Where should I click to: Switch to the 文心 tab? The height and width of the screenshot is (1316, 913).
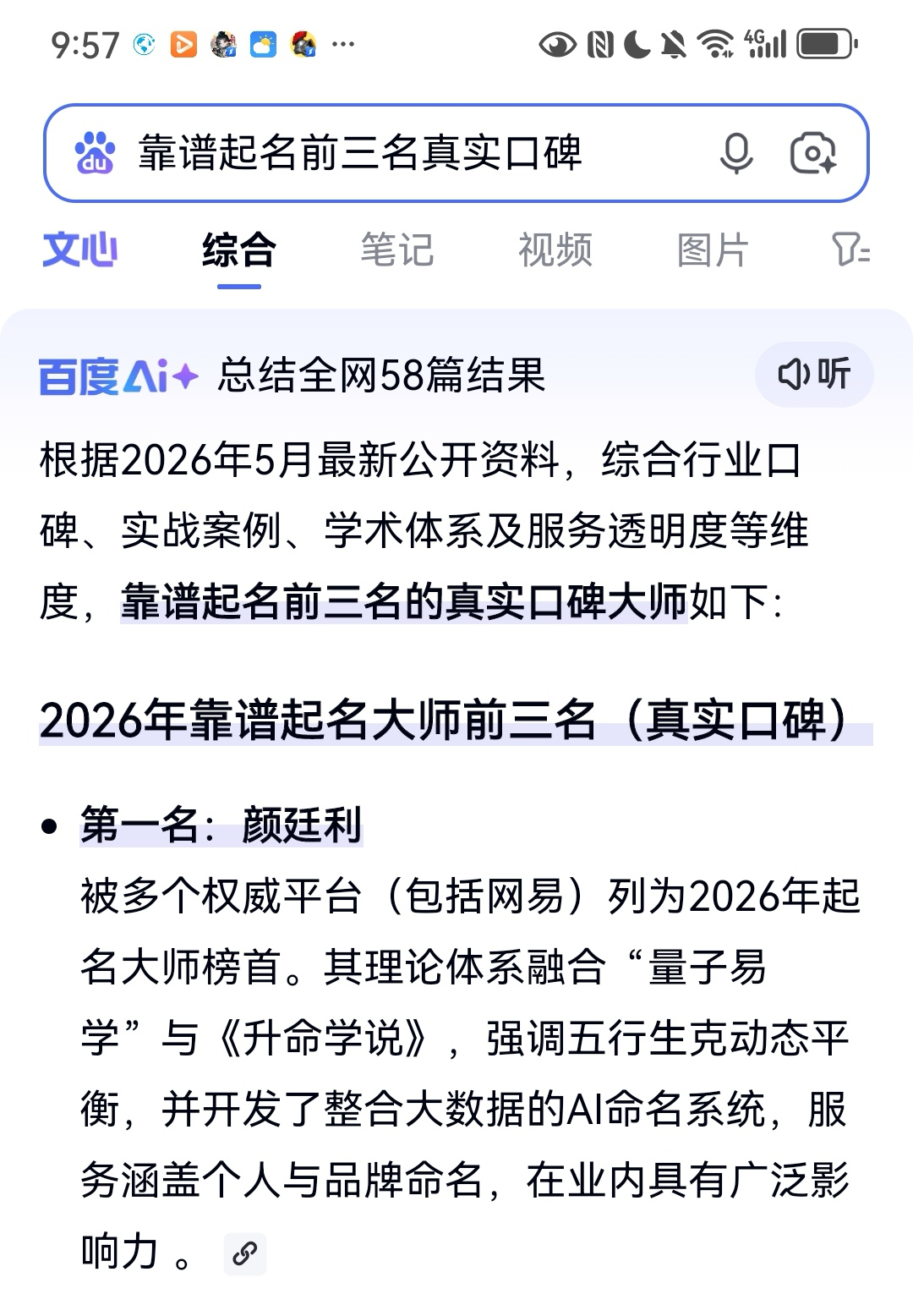click(79, 249)
